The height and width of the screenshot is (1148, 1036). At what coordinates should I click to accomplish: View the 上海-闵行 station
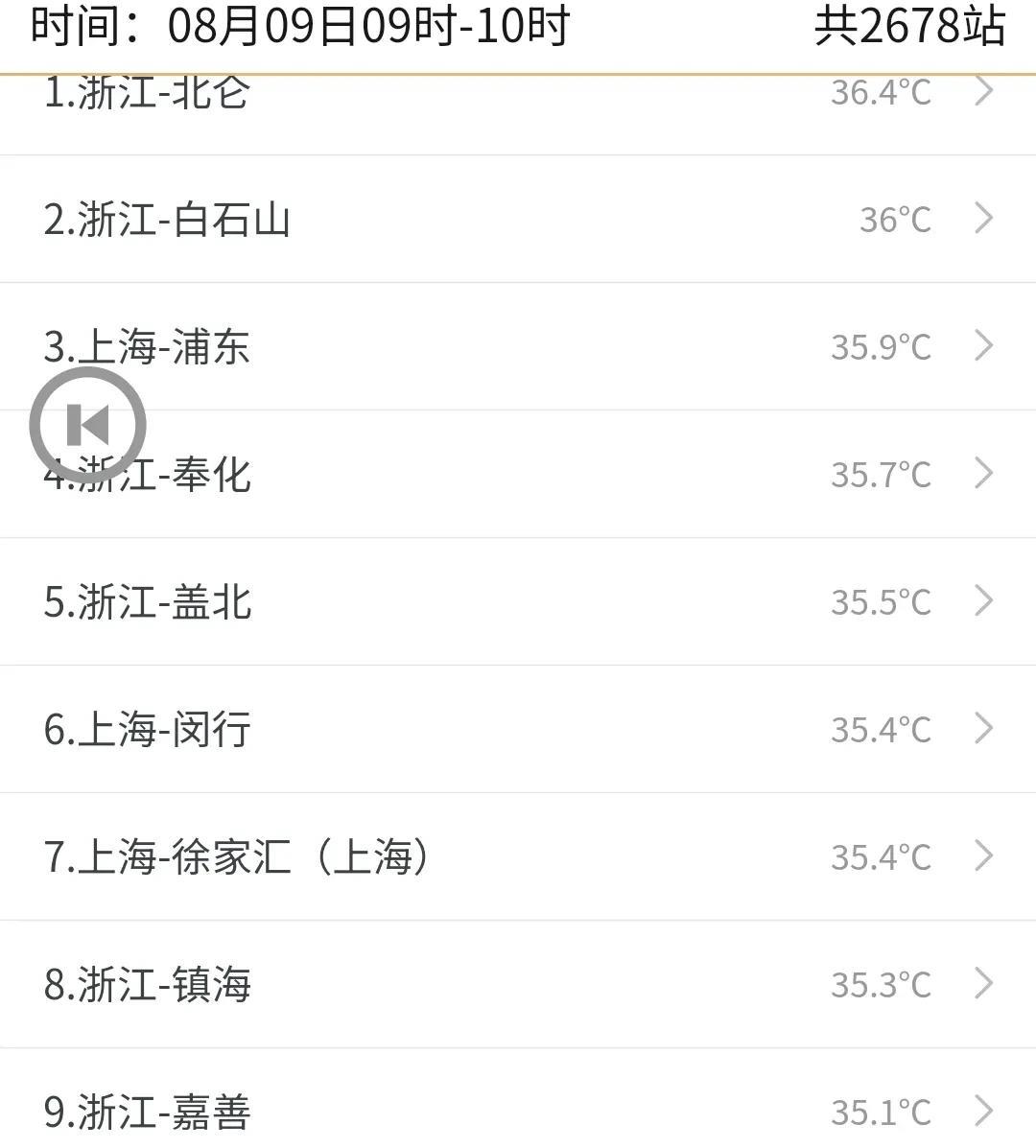[518, 729]
